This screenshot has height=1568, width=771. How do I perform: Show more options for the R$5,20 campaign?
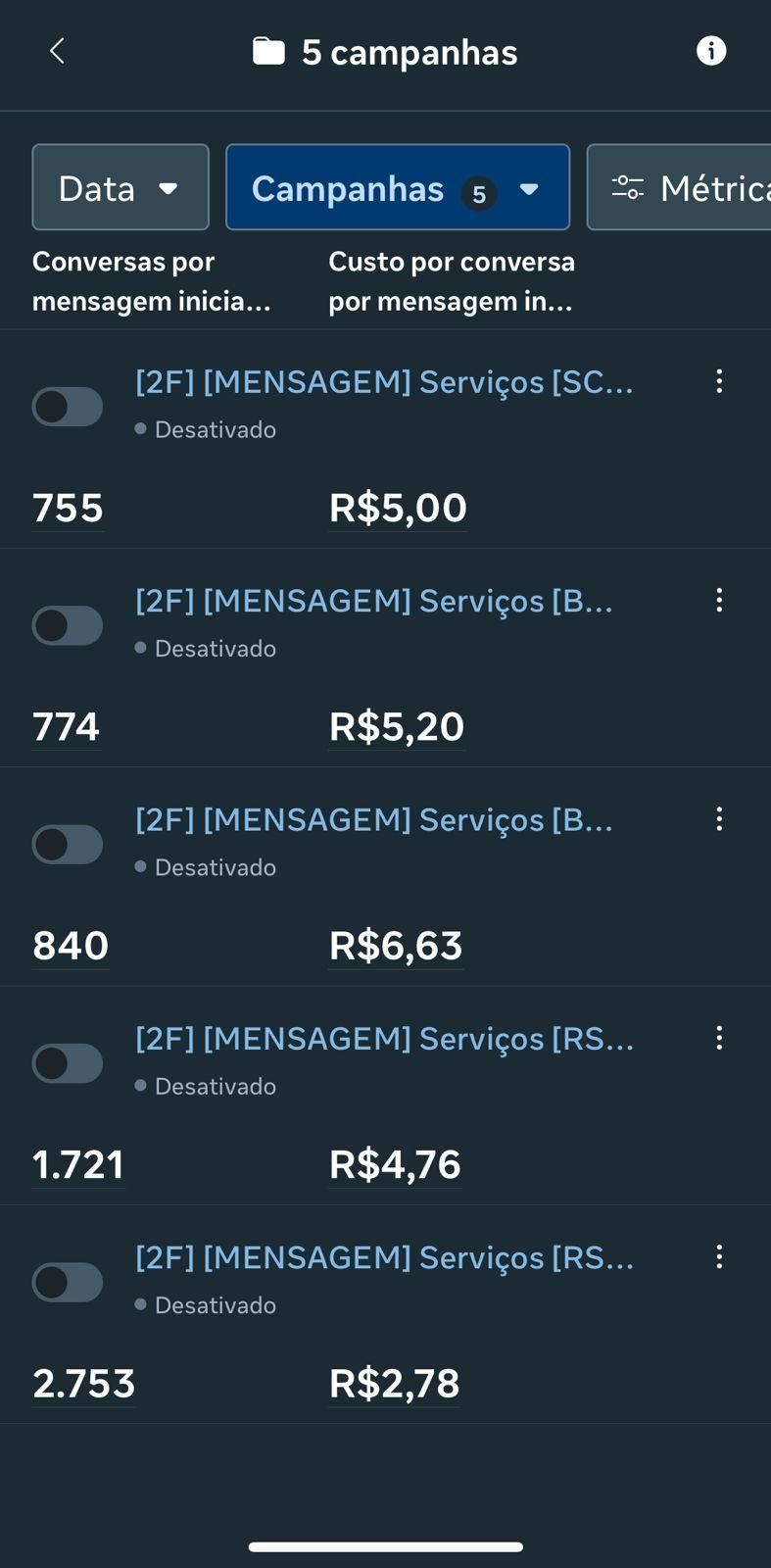(719, 600)
